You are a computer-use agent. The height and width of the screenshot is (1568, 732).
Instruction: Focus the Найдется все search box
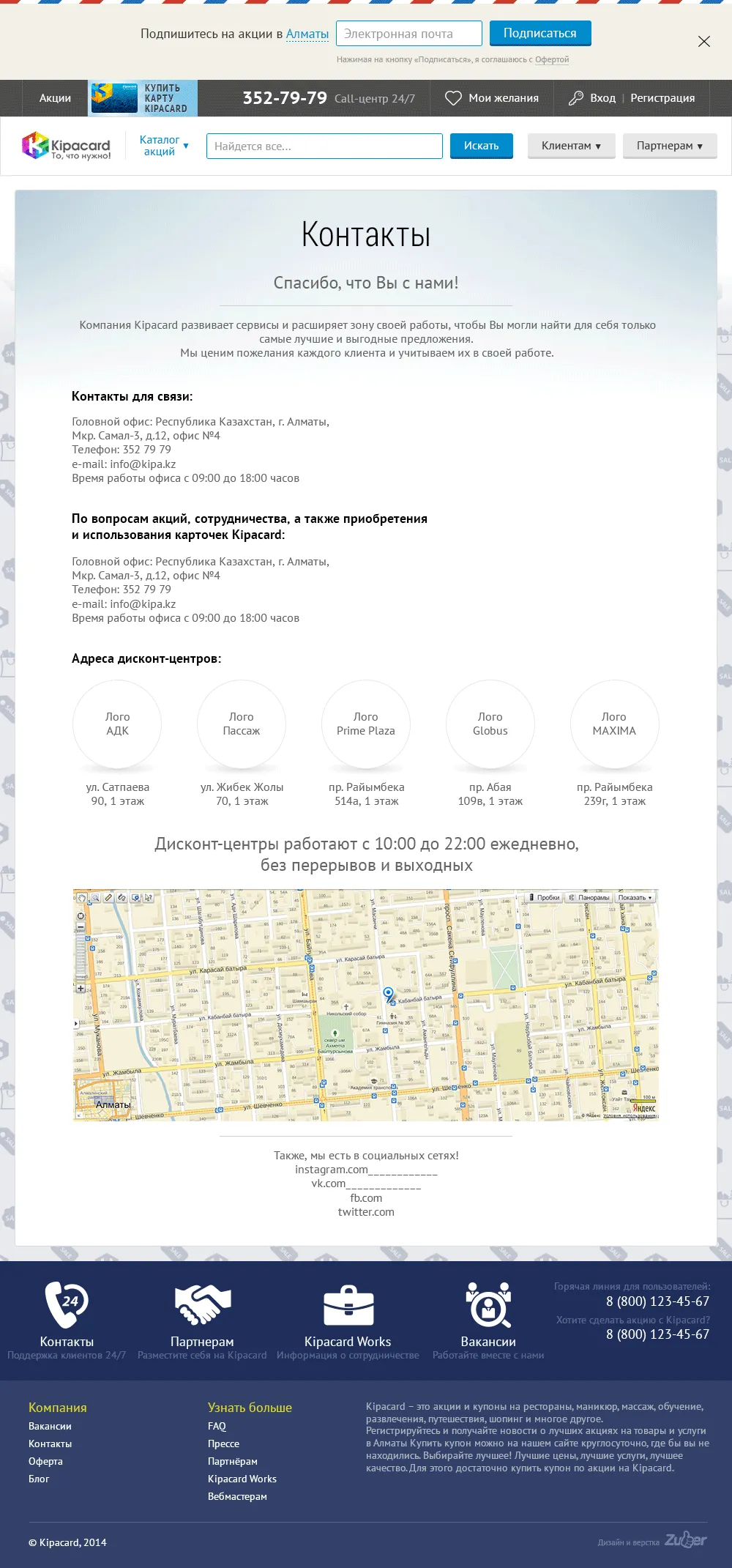pos(324,146)
